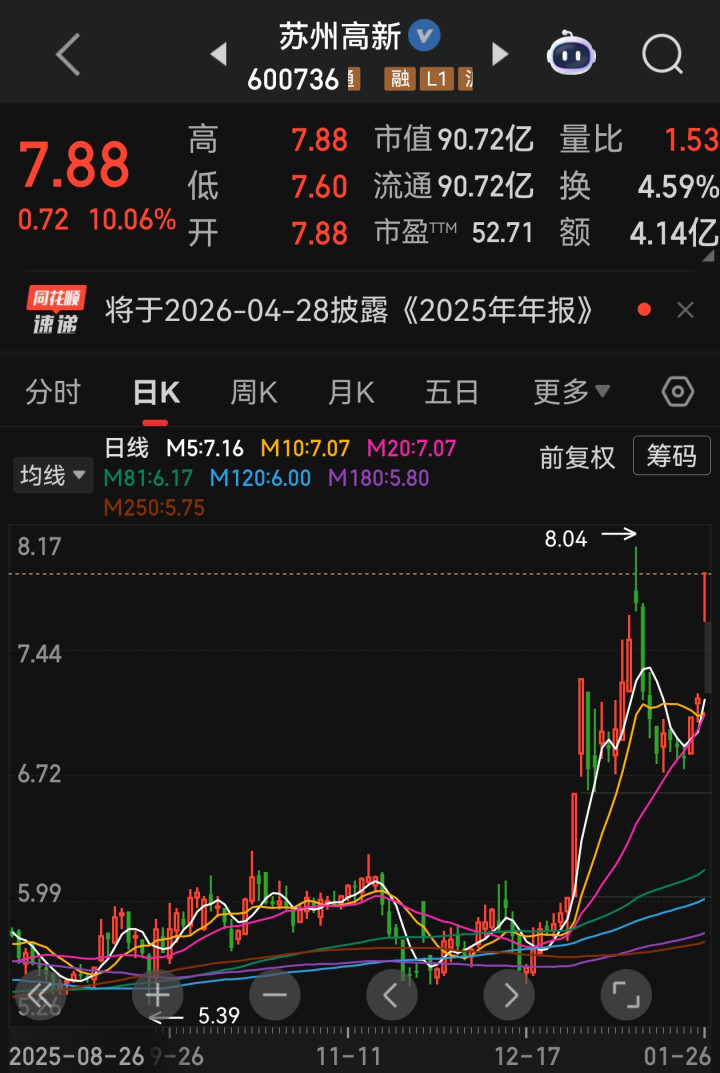
Task: Zoom in the K-line chart
Action: (157, 994)
